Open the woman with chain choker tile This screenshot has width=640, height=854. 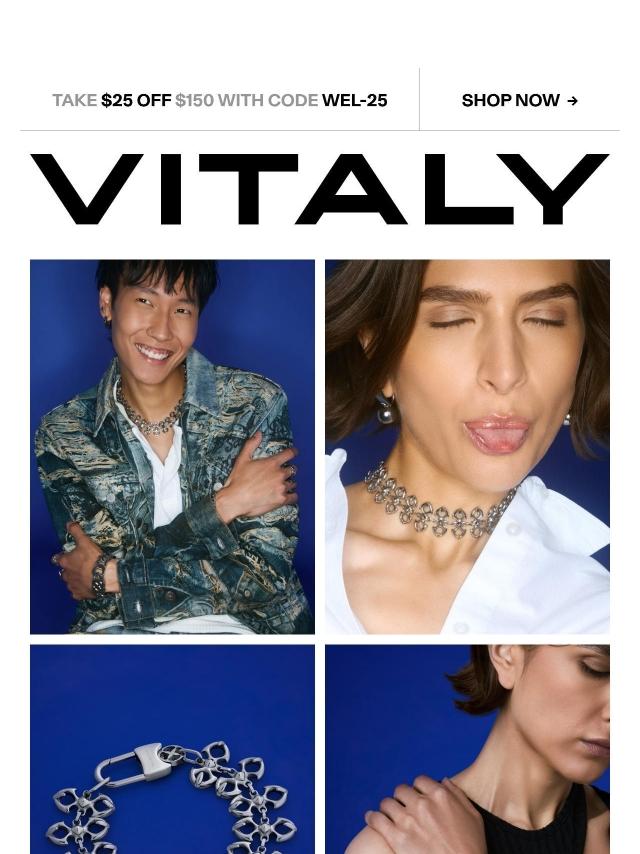[467, 446]
